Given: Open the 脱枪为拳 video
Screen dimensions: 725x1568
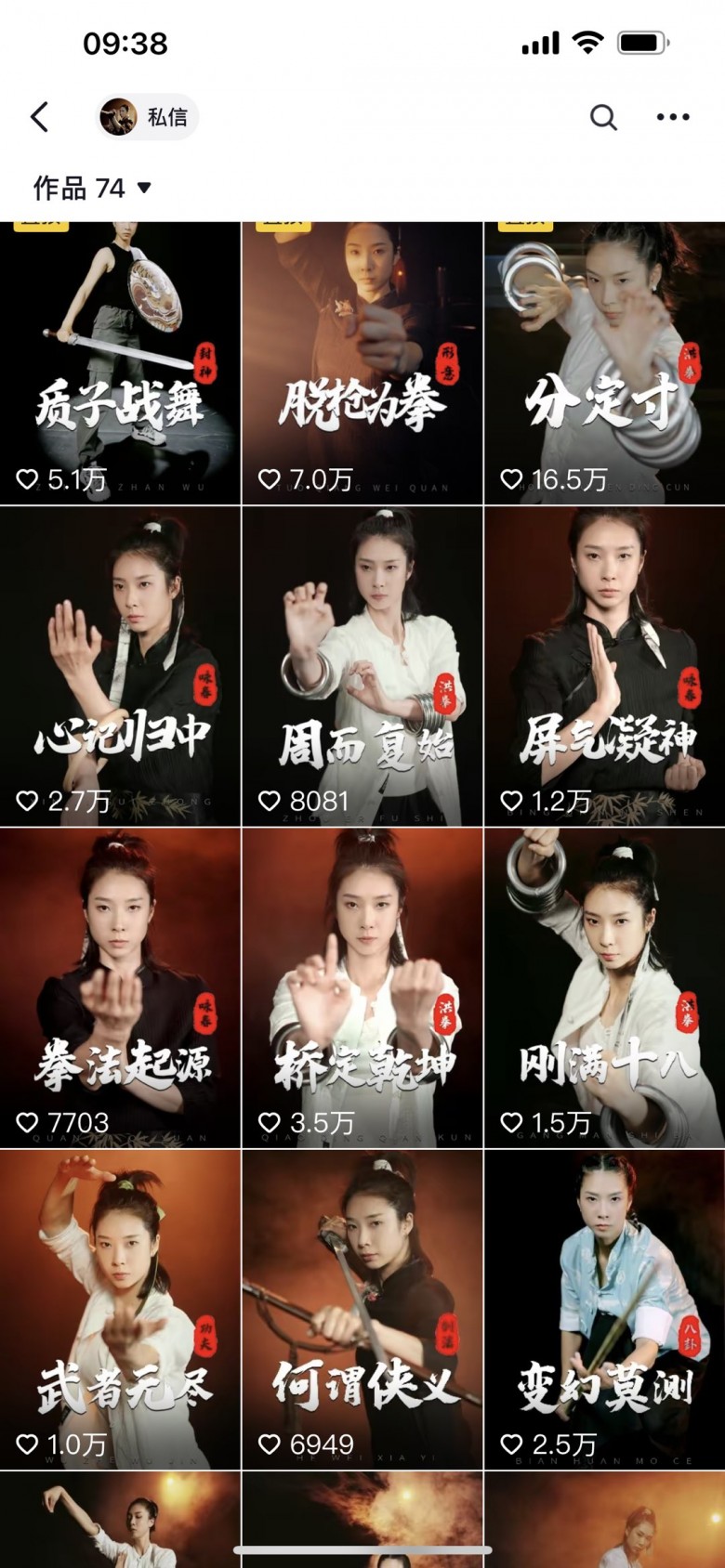Looking at the screenshot, I should [362, 364].
